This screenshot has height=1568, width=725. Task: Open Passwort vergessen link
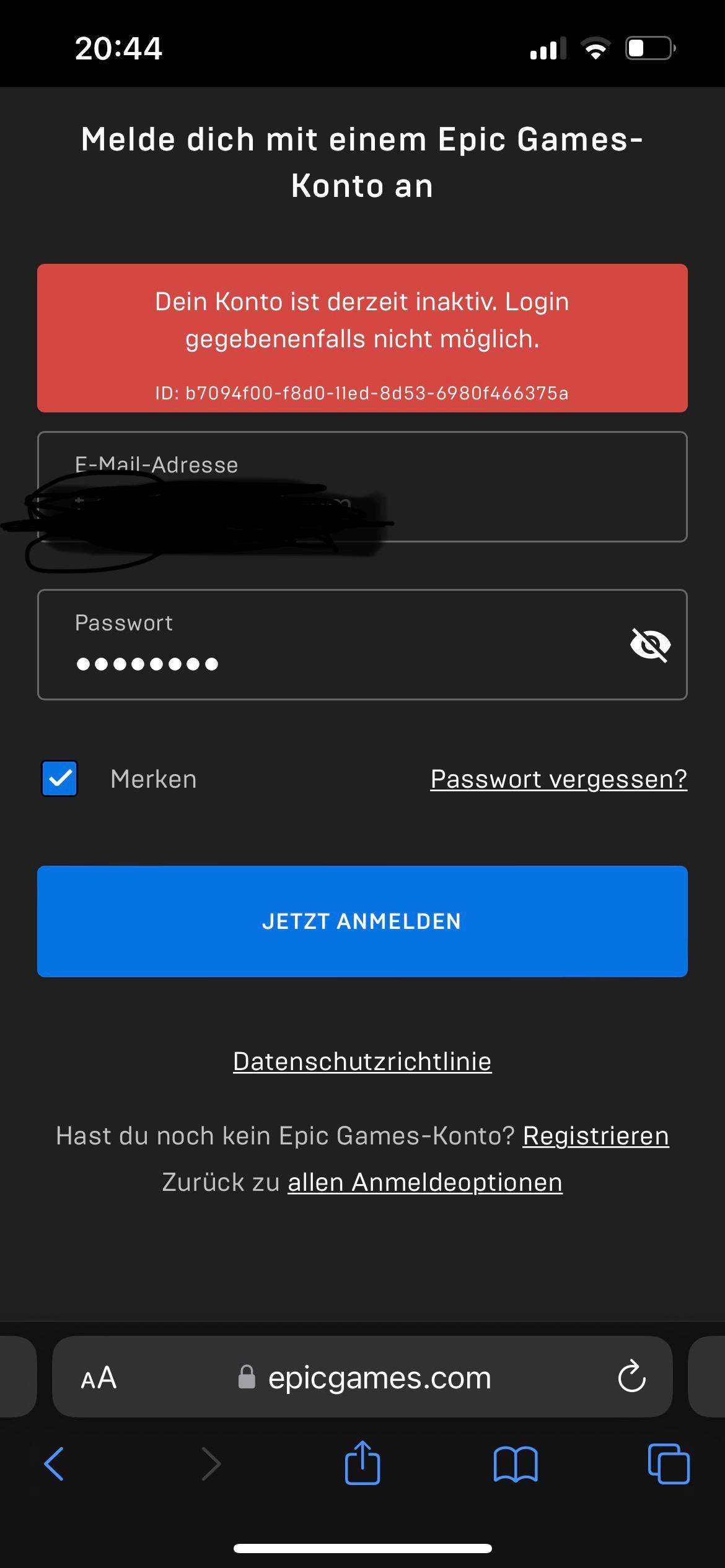558,778
